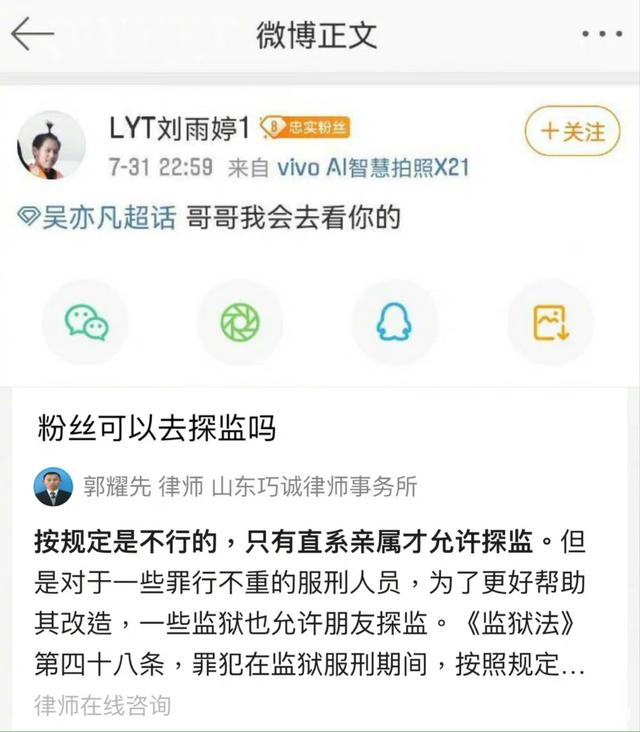View lawyer 郭耀先's profile

tap(54, 486)
